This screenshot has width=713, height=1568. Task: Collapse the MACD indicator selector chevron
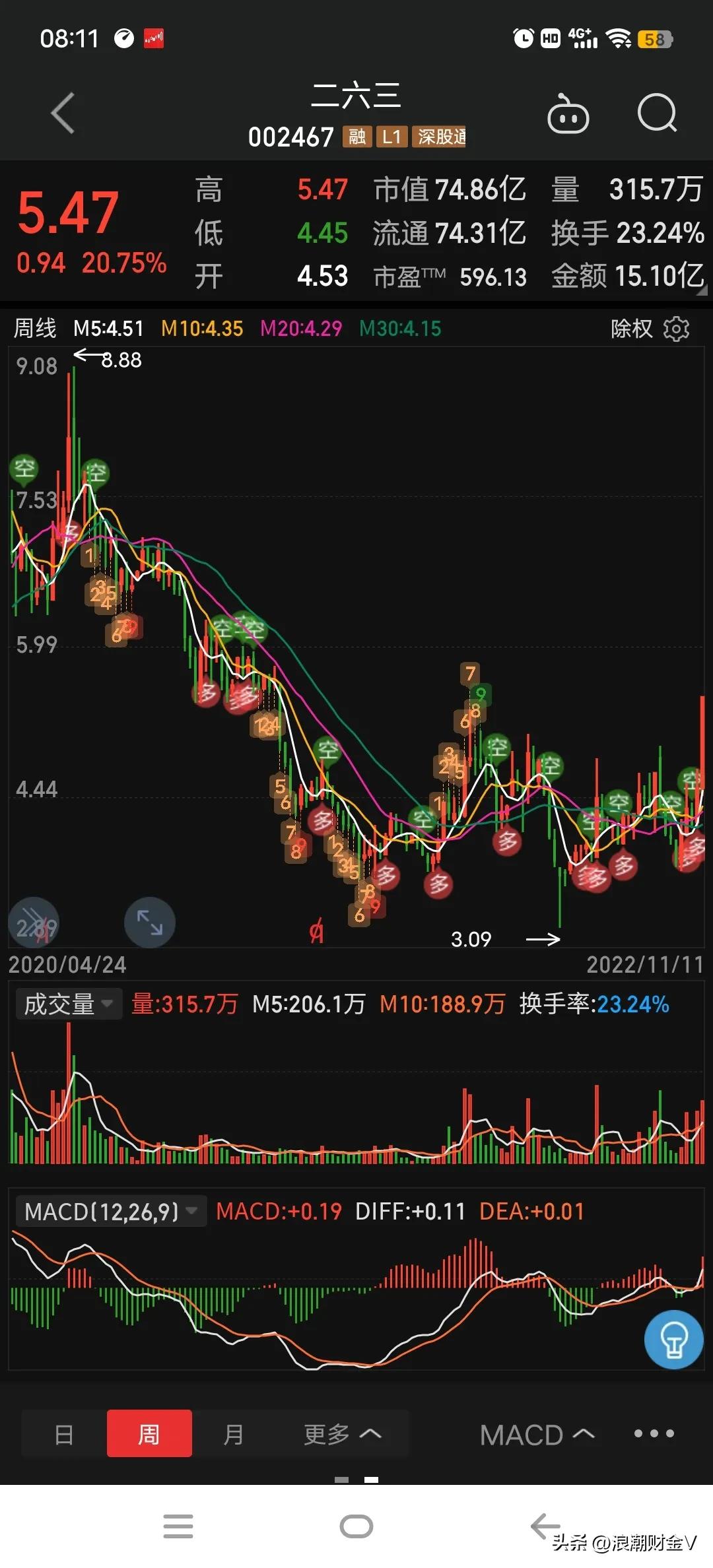pyautogui.click(x=584, y=1434)
